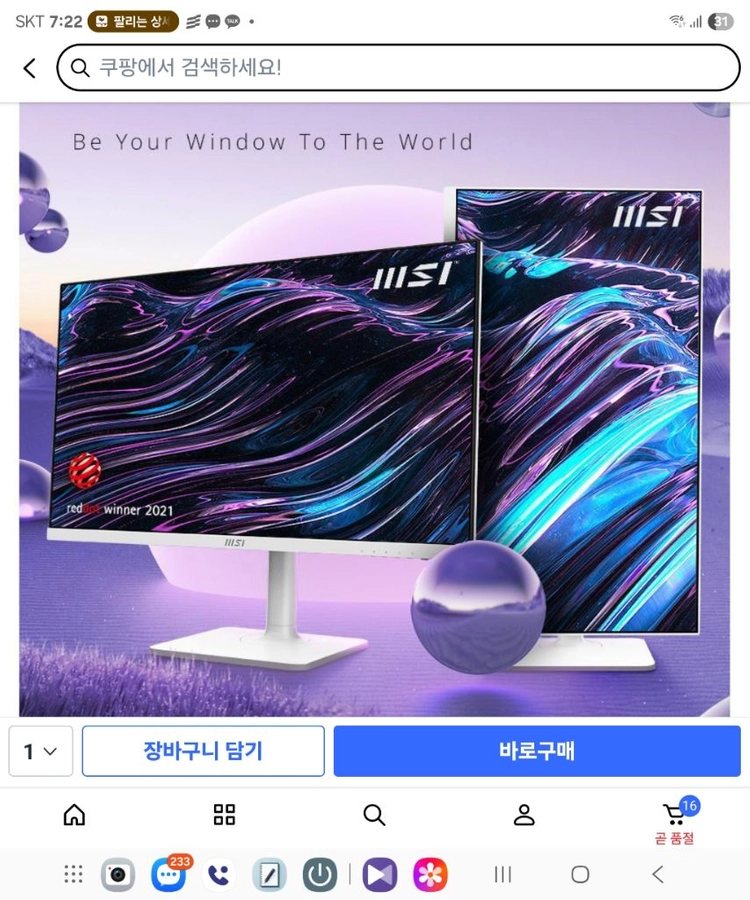Viewport: 750px width, 900px height.
Task: Open the quantity dropdown showing 1
Action: coord(41,751)
